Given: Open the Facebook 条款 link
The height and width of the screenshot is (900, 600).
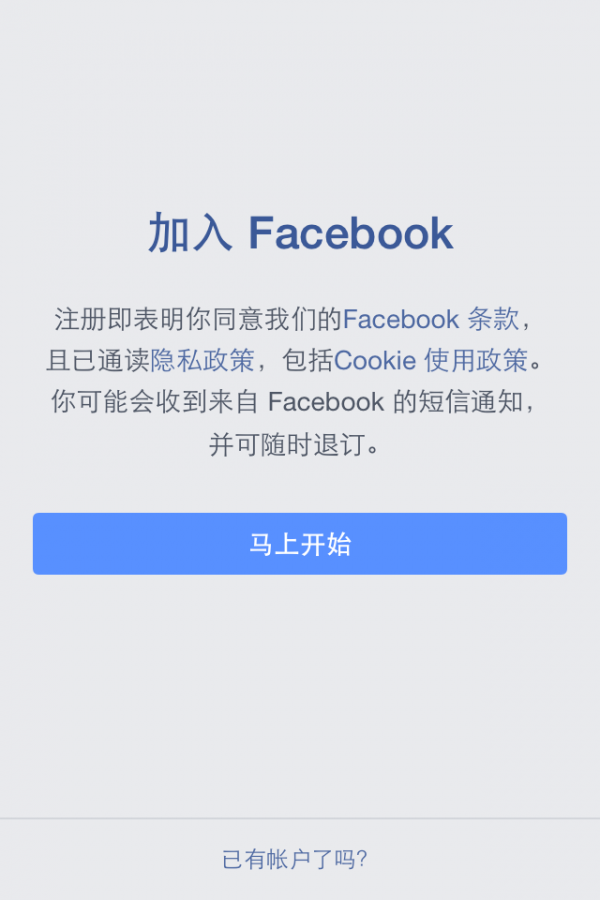Looking at the screenshot, I should click(x=431, y=320).
